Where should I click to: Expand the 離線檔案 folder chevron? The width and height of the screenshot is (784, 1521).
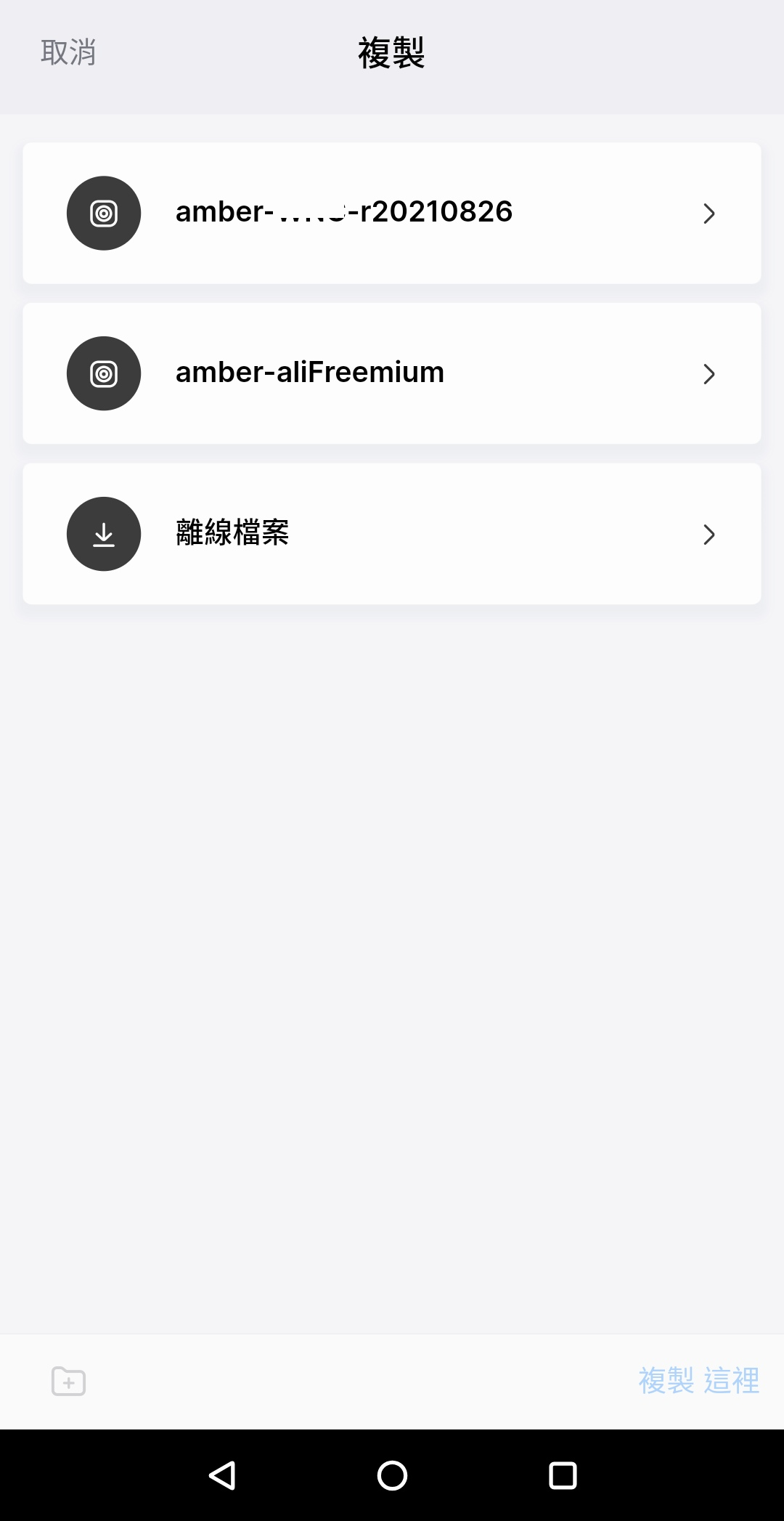[x=709, y=534]
